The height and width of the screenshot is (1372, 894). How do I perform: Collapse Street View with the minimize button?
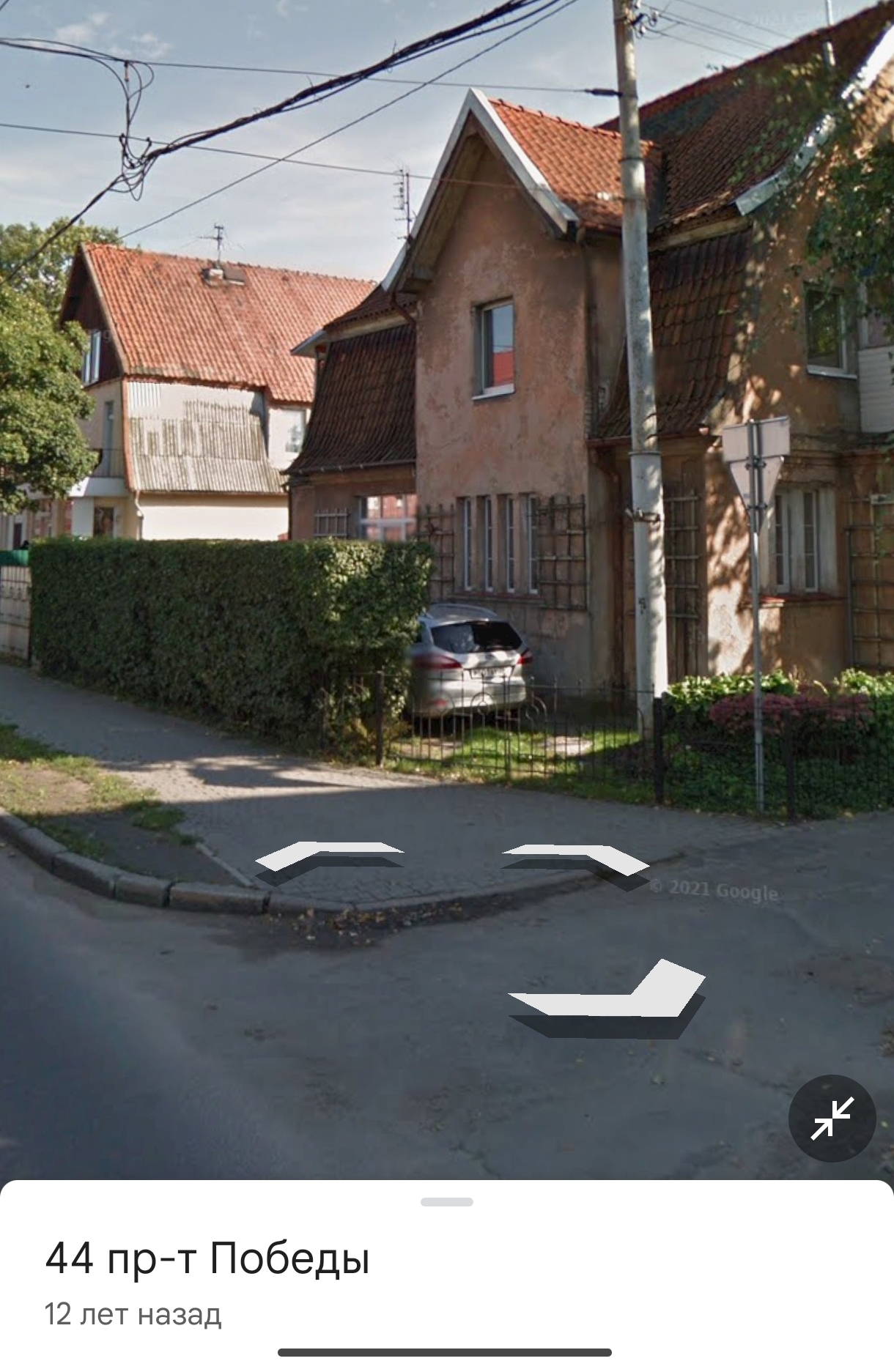coord(832,1118)
